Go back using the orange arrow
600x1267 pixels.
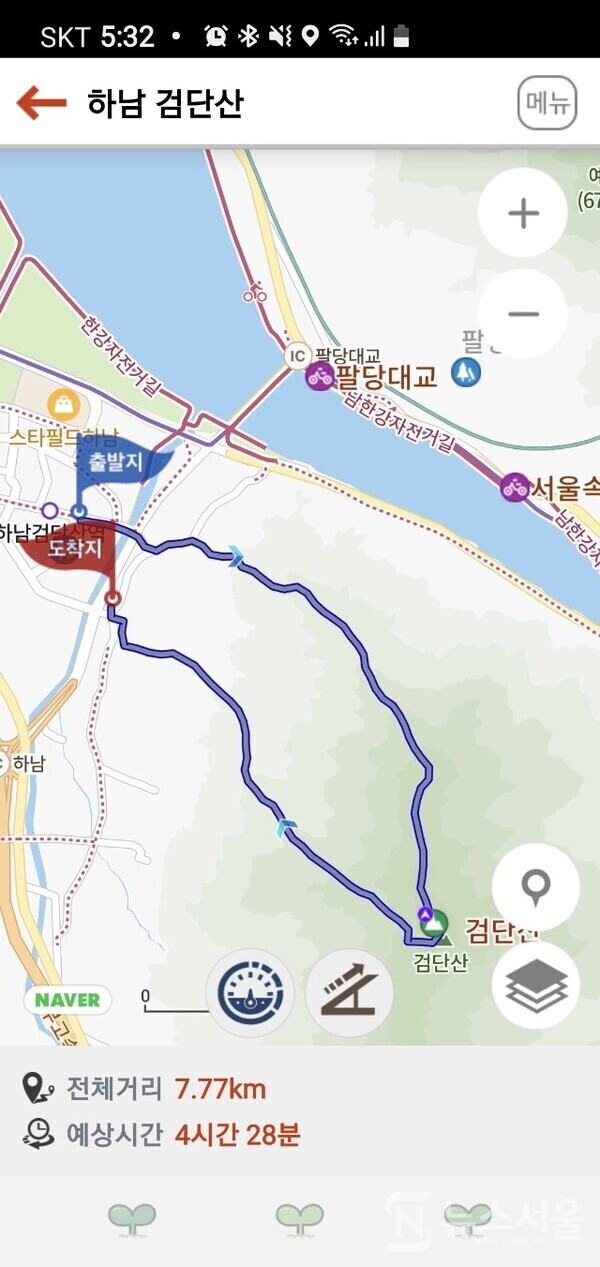(41, 103)
